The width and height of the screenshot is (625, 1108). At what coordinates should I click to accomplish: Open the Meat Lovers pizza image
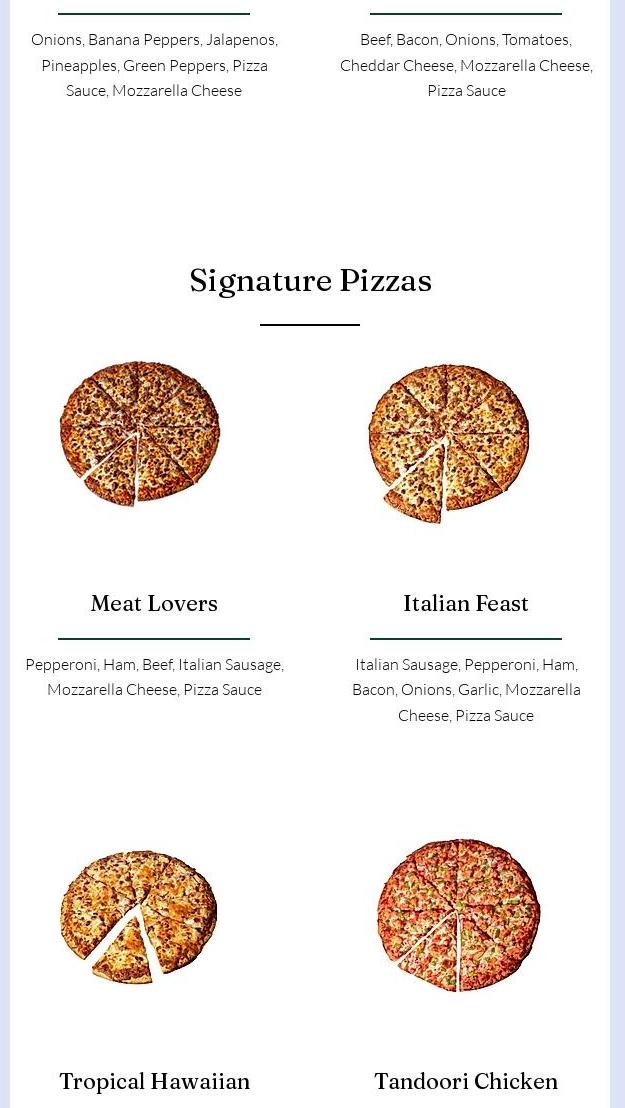point(140,433)
